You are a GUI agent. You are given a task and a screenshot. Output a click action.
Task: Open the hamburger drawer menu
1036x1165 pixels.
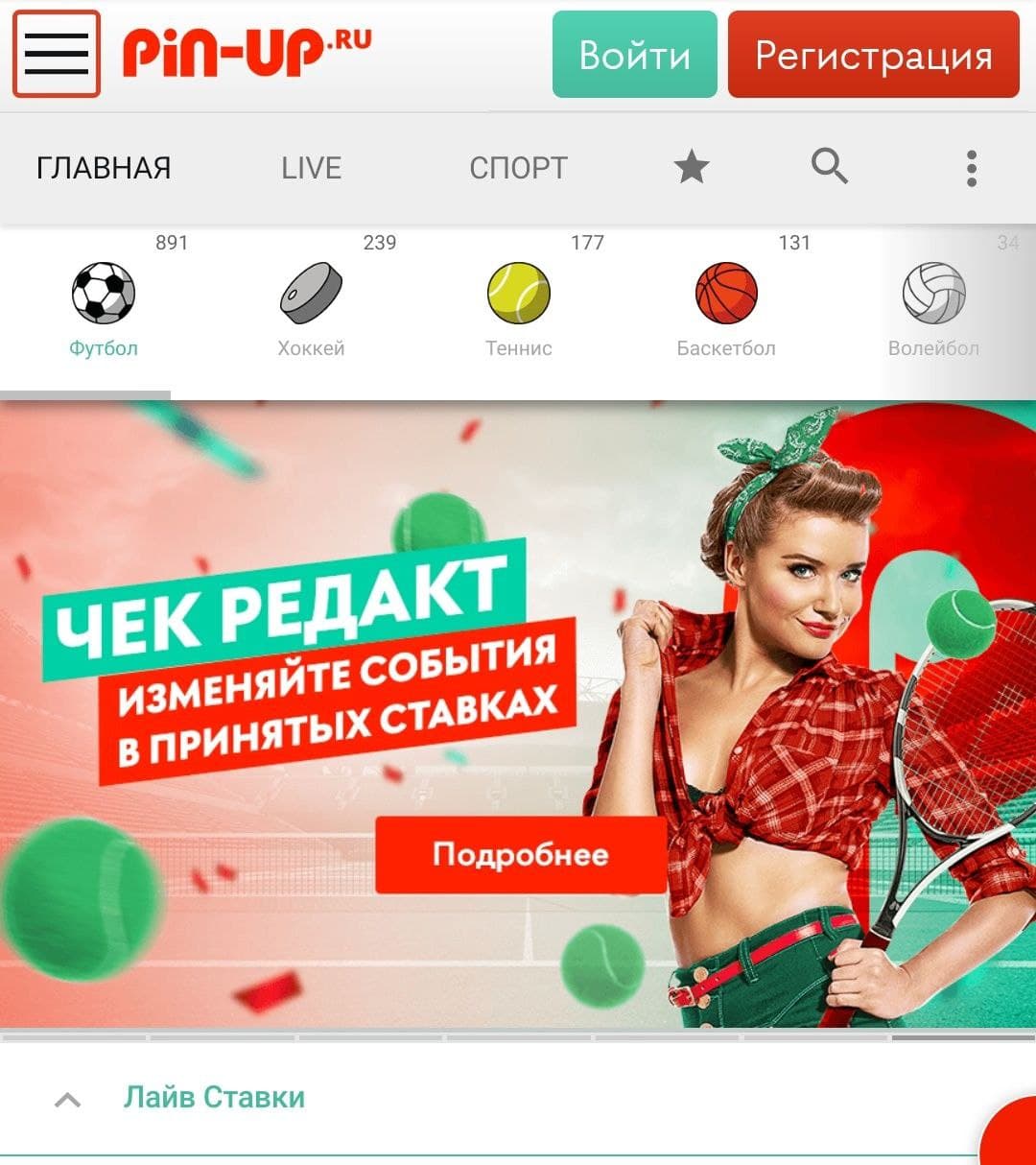click(56, 54)
